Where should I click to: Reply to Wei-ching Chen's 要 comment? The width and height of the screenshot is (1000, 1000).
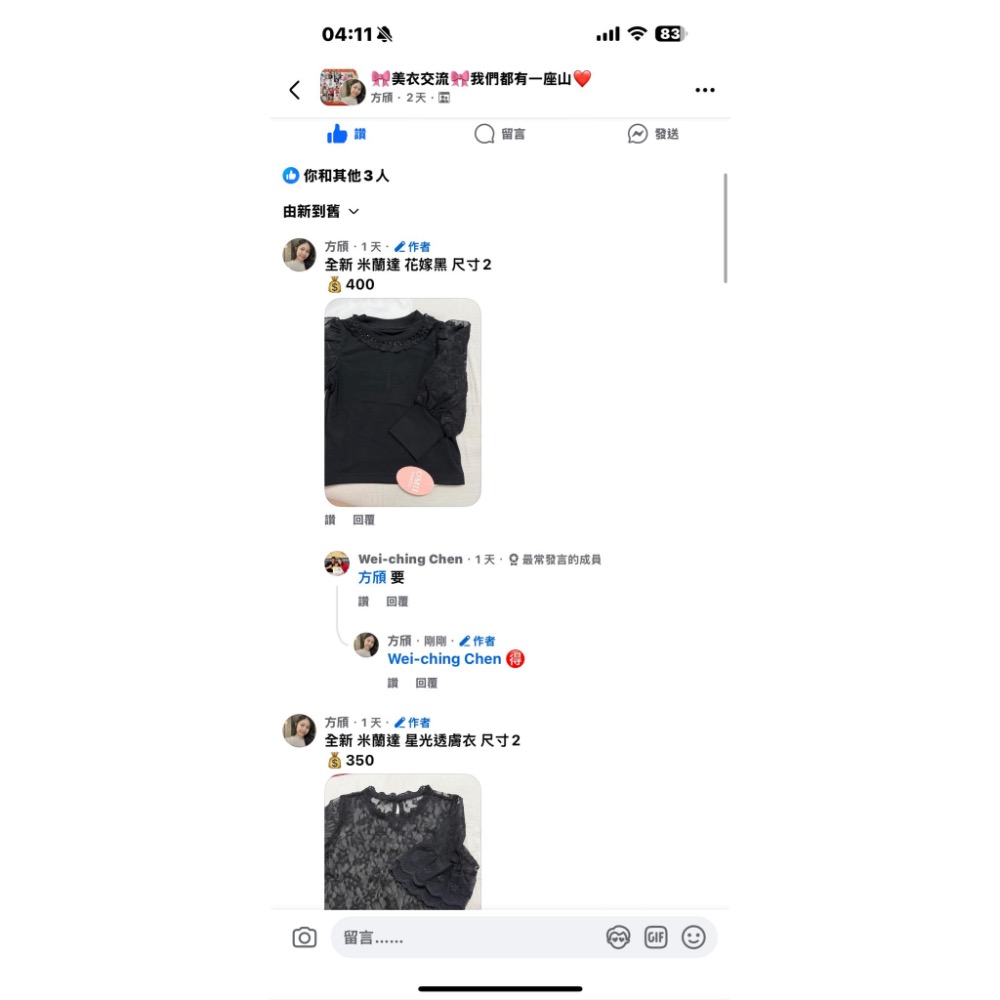(x=397, y=601)
